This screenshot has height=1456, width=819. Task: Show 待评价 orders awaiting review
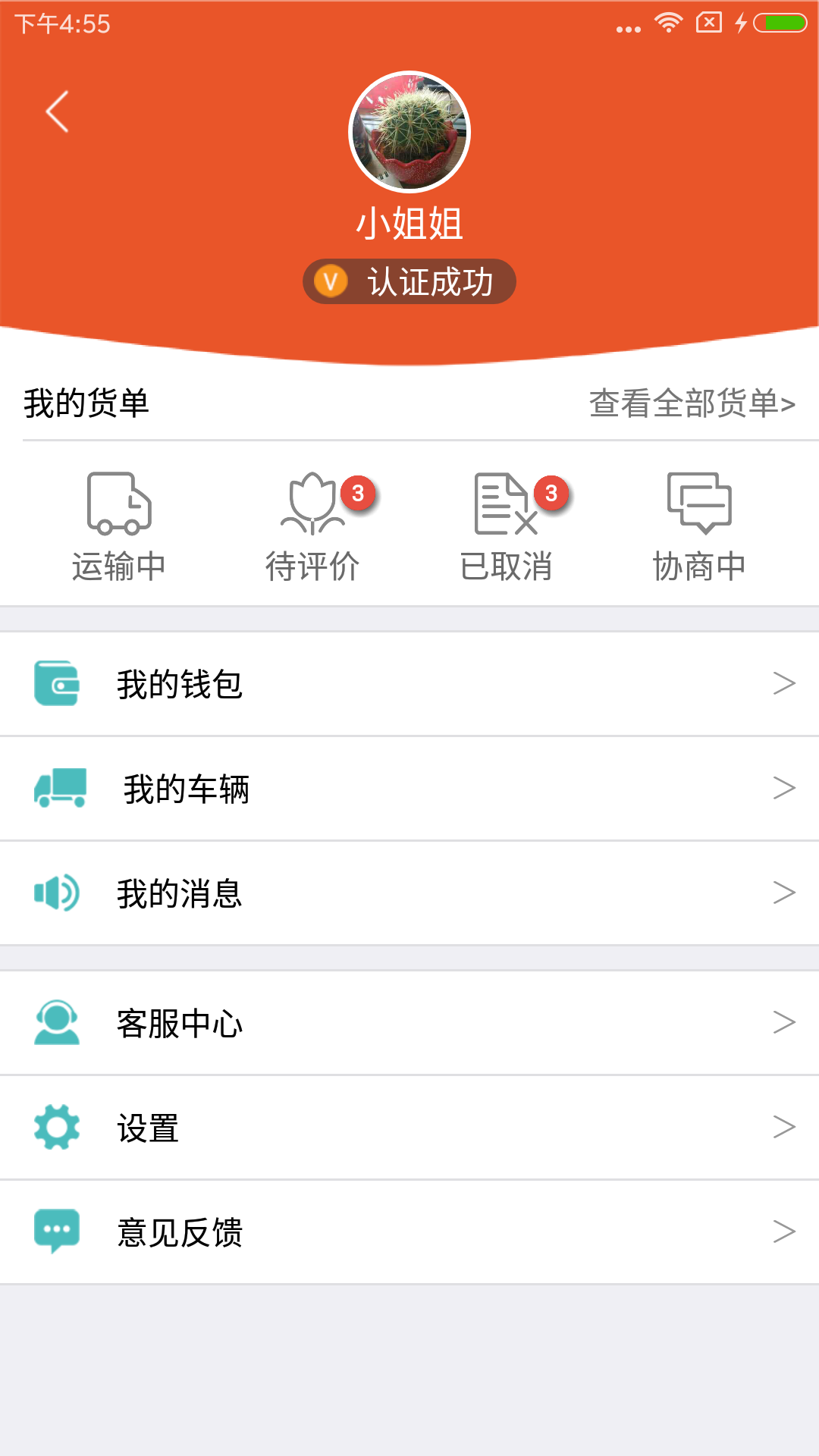tap(312, 527)
